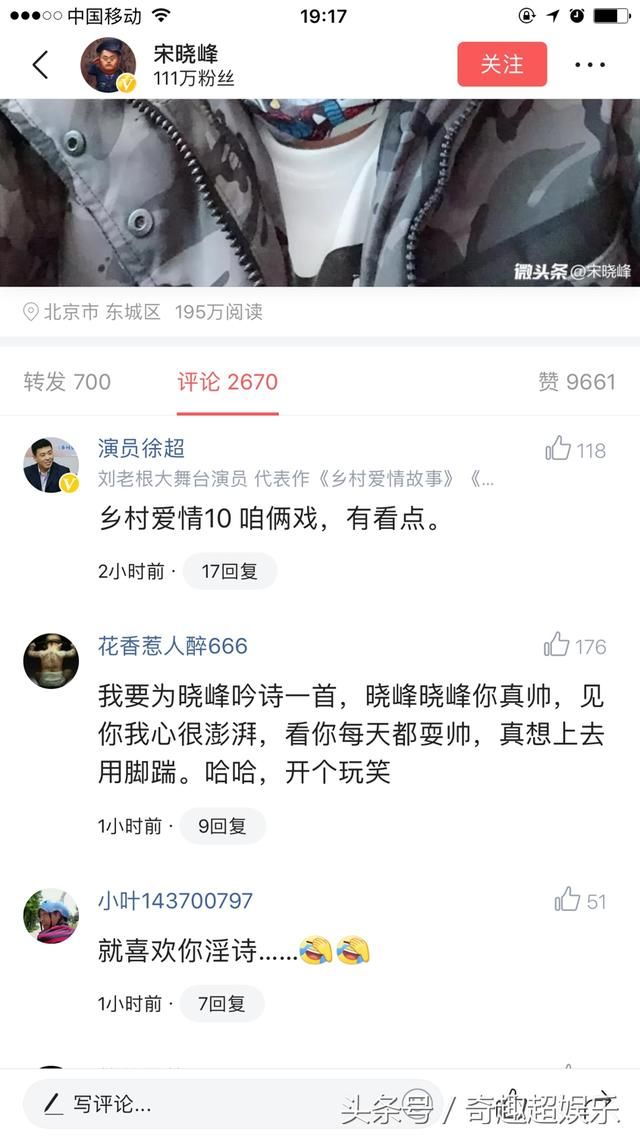Screen dimensions: 640x1137
Task: Like 小叶143700797's comment
Action: click(567, 900)
